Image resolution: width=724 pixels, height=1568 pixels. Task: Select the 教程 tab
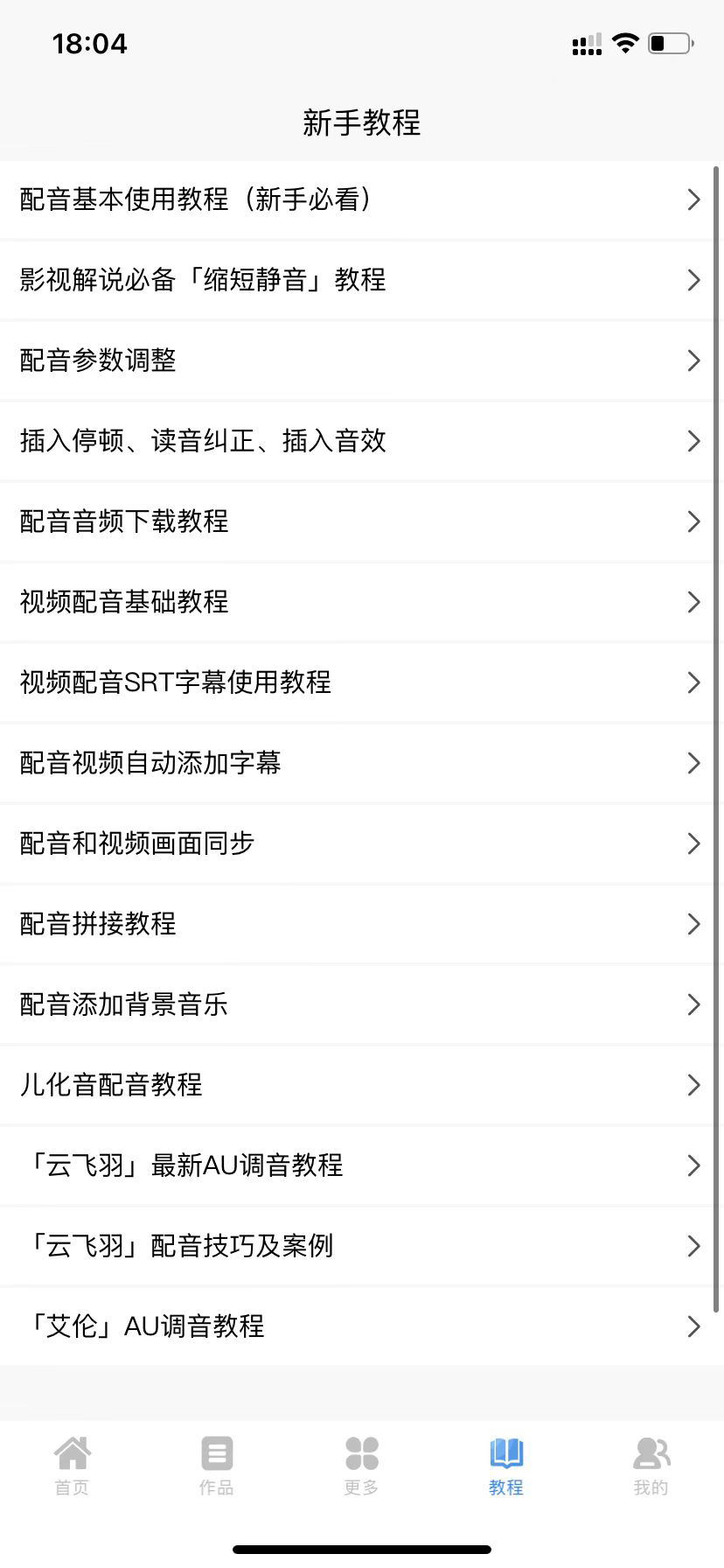point(506,1466)
